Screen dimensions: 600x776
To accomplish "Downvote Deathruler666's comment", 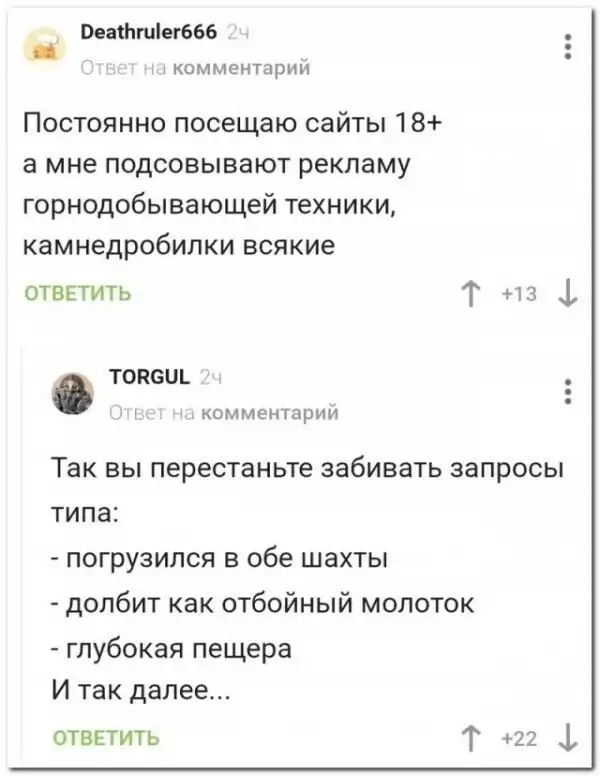I will [x=567, y=293].
